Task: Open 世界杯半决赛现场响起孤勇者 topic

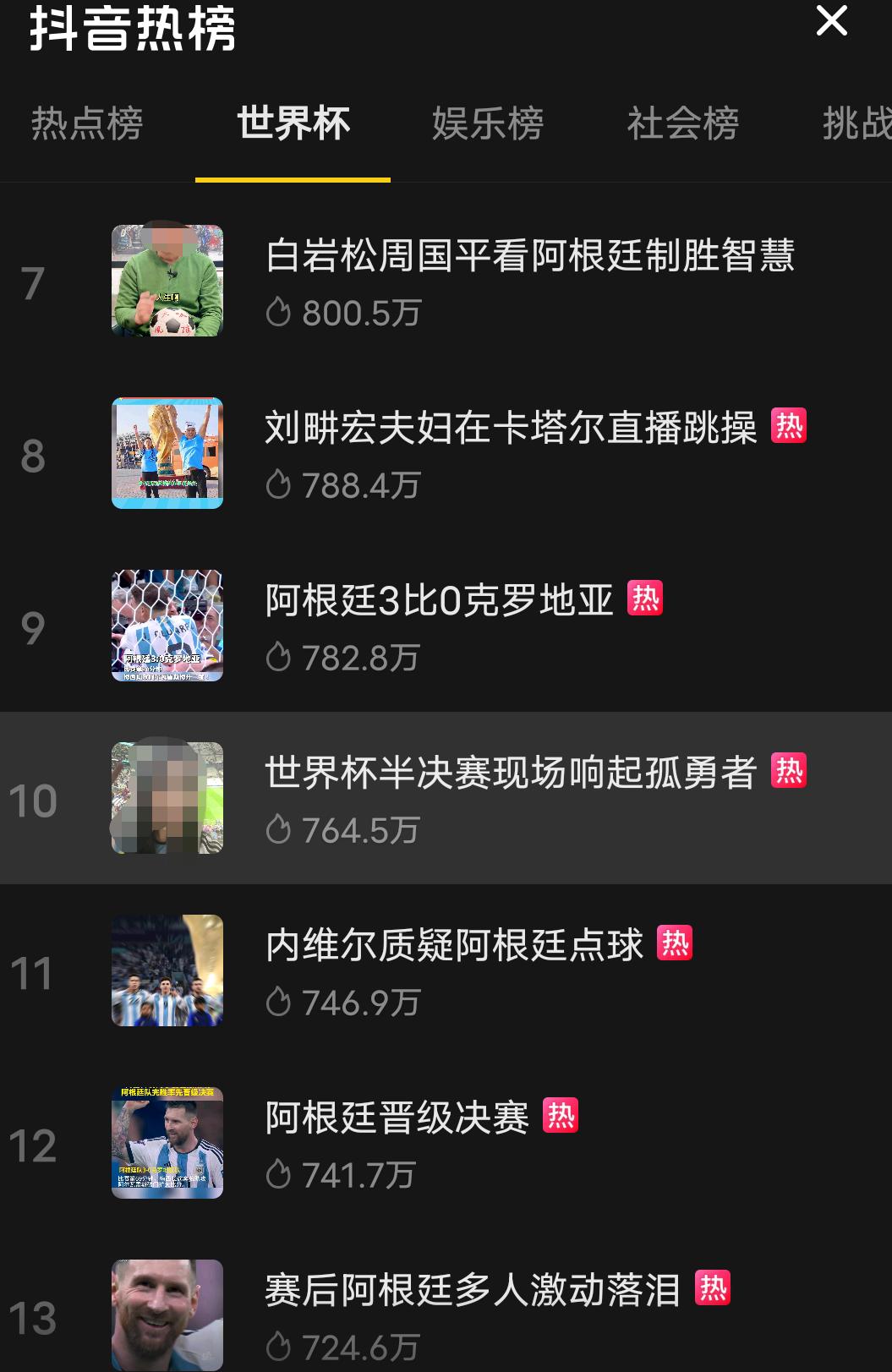Action: tap(511, 773)
